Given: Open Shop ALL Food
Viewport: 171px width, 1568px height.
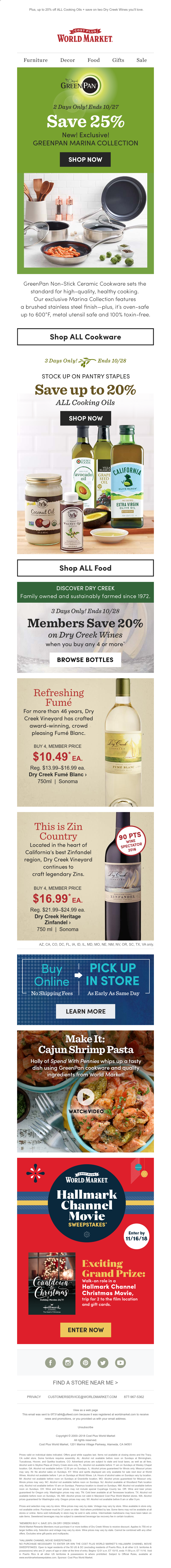Looking at the screenshot, I should click(x=85, y=568).
